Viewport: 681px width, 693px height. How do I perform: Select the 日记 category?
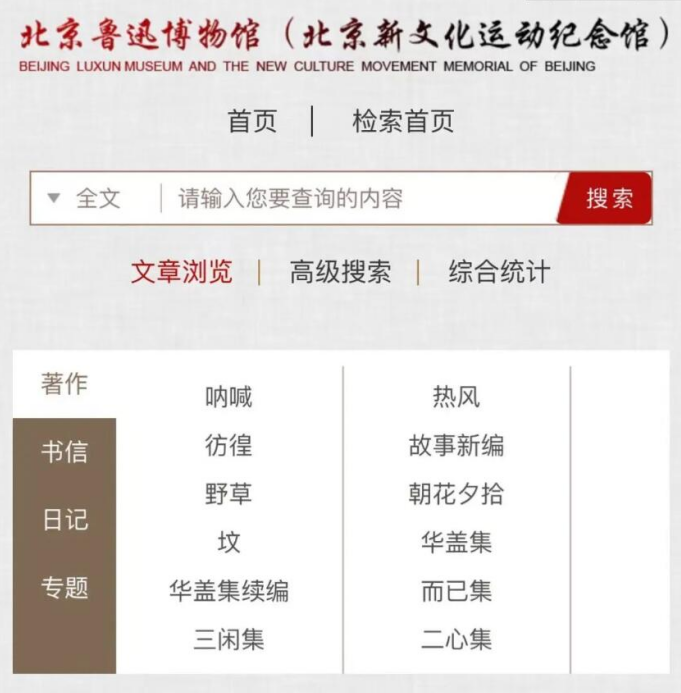pos(64,519)
